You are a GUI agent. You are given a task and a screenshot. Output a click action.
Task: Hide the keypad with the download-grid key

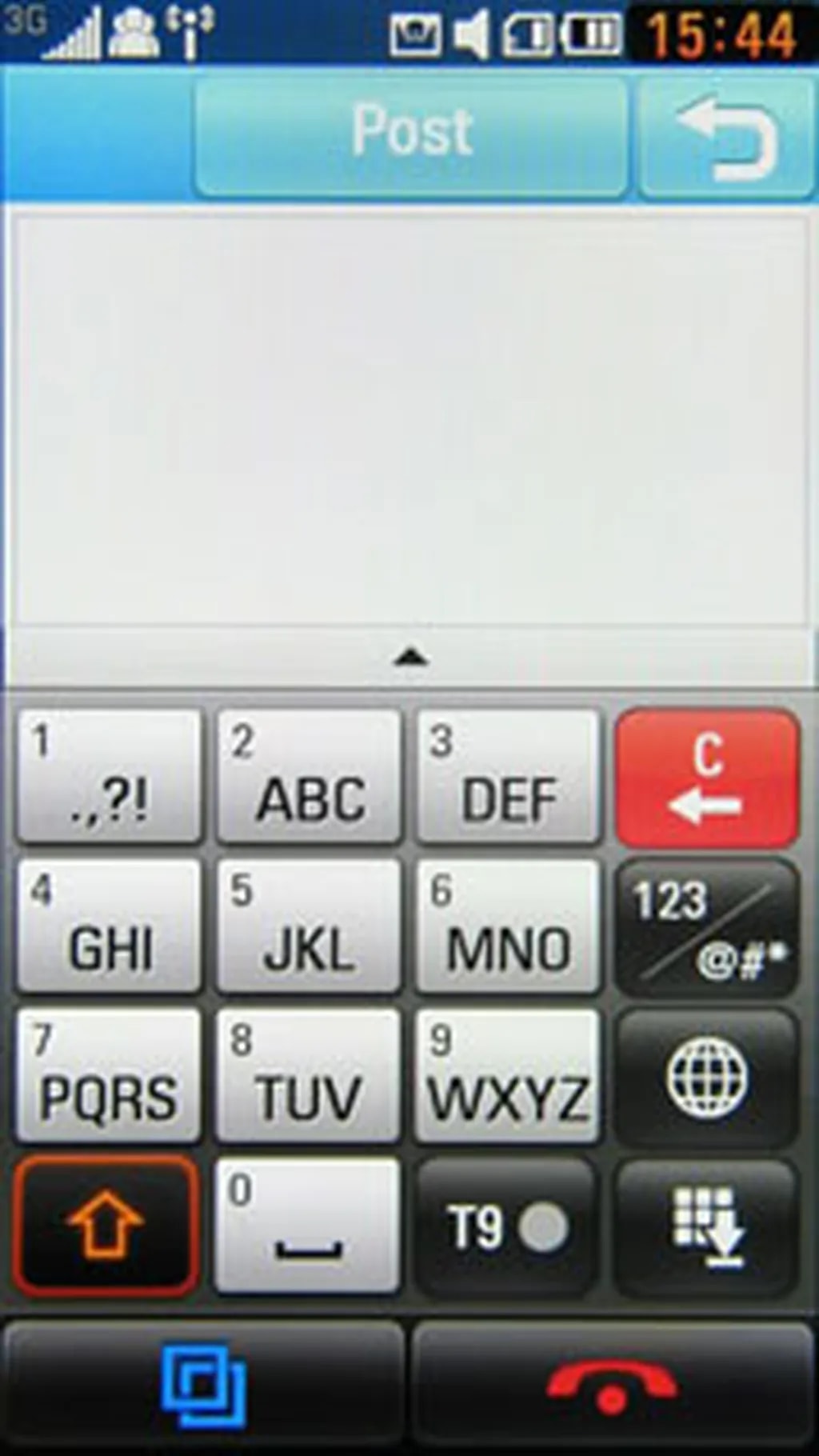[707, 1227]
